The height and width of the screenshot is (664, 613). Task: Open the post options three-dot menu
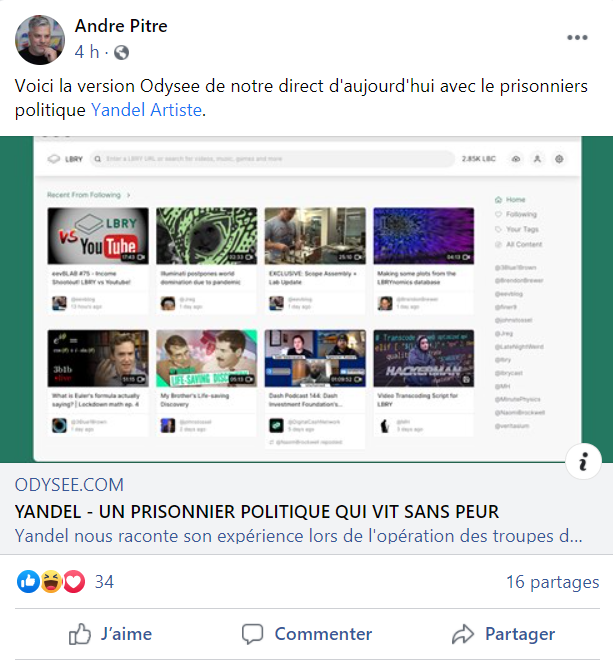click(x=577, y=38)
